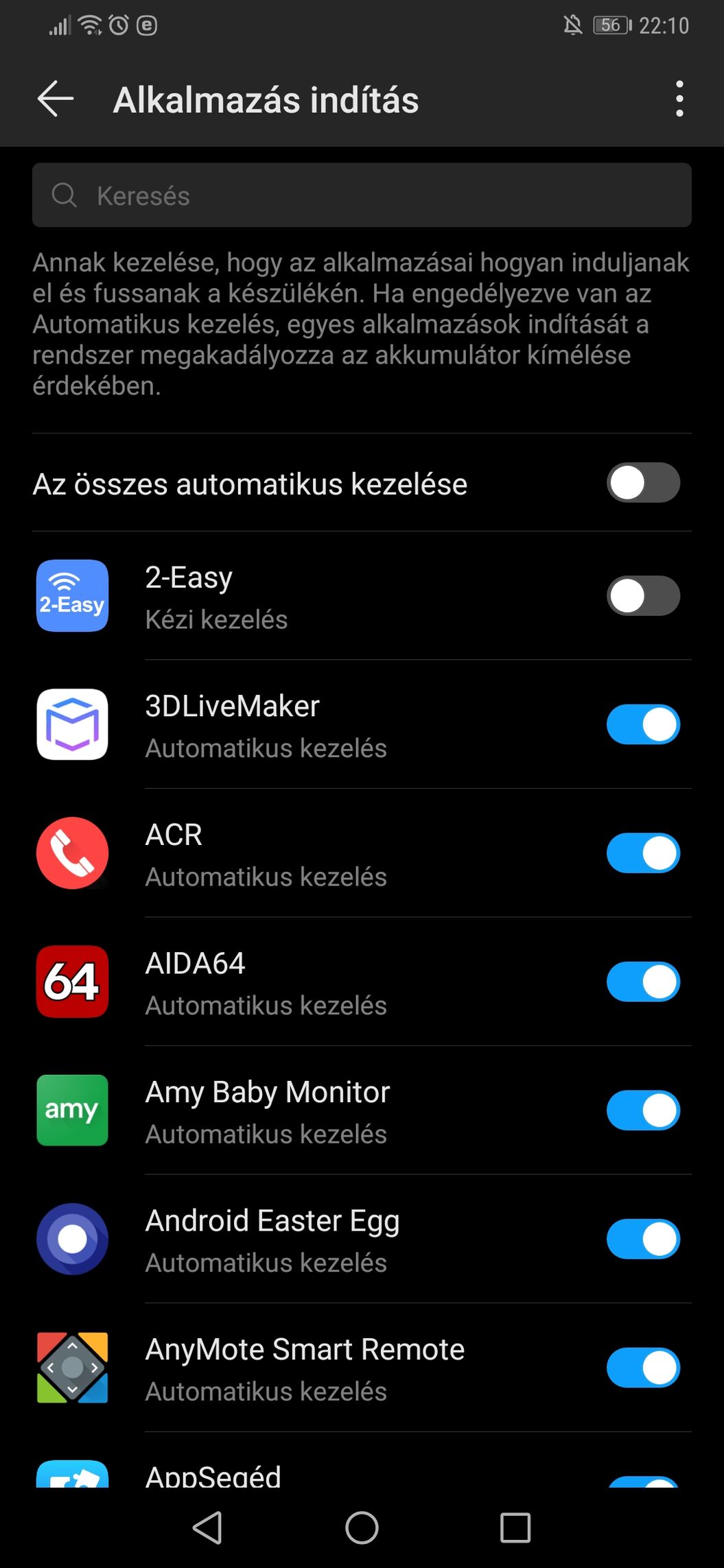The height and width of the screenshot is (1568, 724).
Task: Open the ACR app row
Action: [x=316, y=853]
